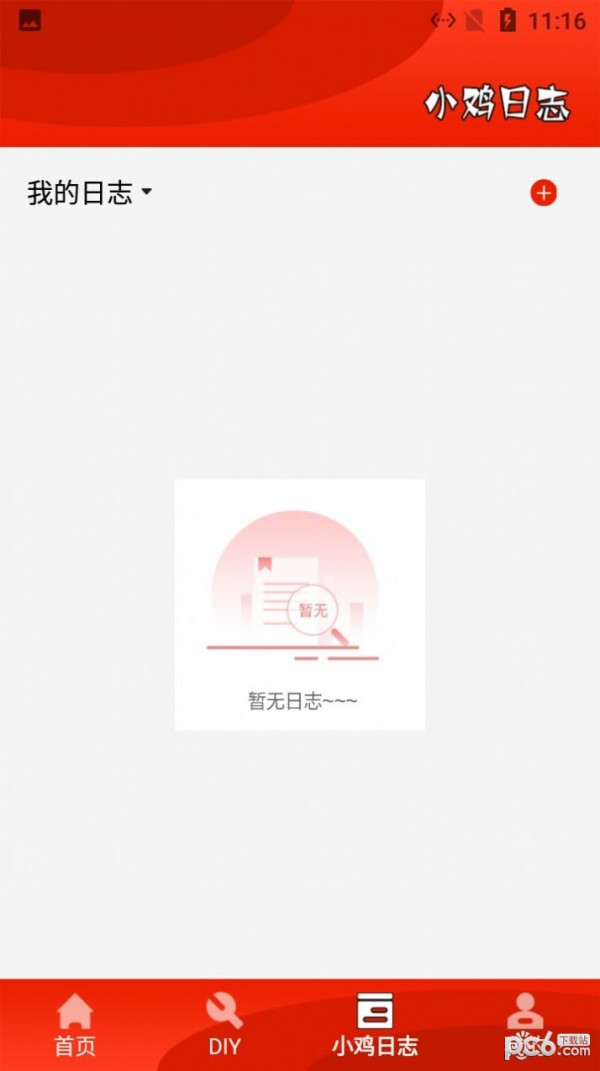Open the DIY tab
The image size is (600, 1071).
(x=225, y=1024)
